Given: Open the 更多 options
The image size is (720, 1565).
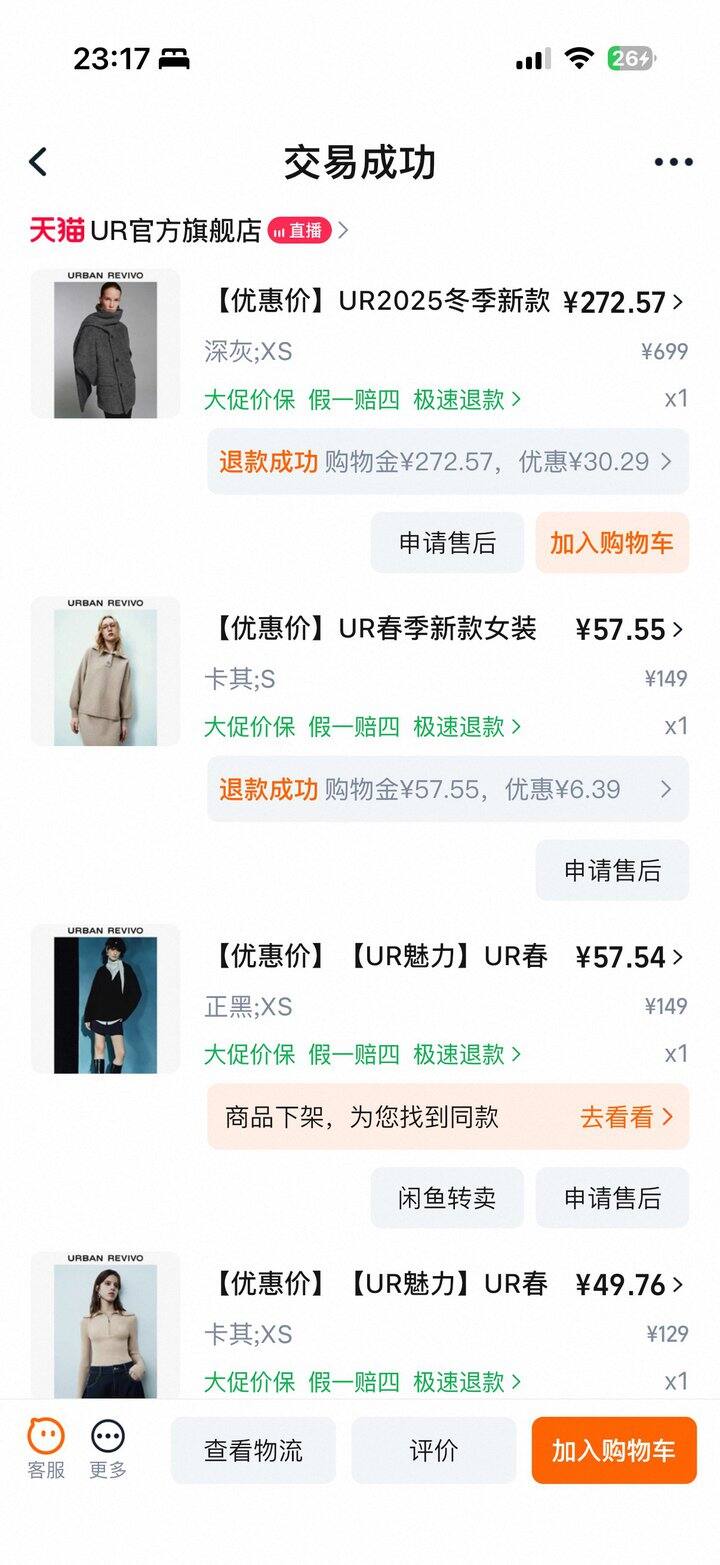Looking at the screenshot, I should click(x=108, y=1449).
